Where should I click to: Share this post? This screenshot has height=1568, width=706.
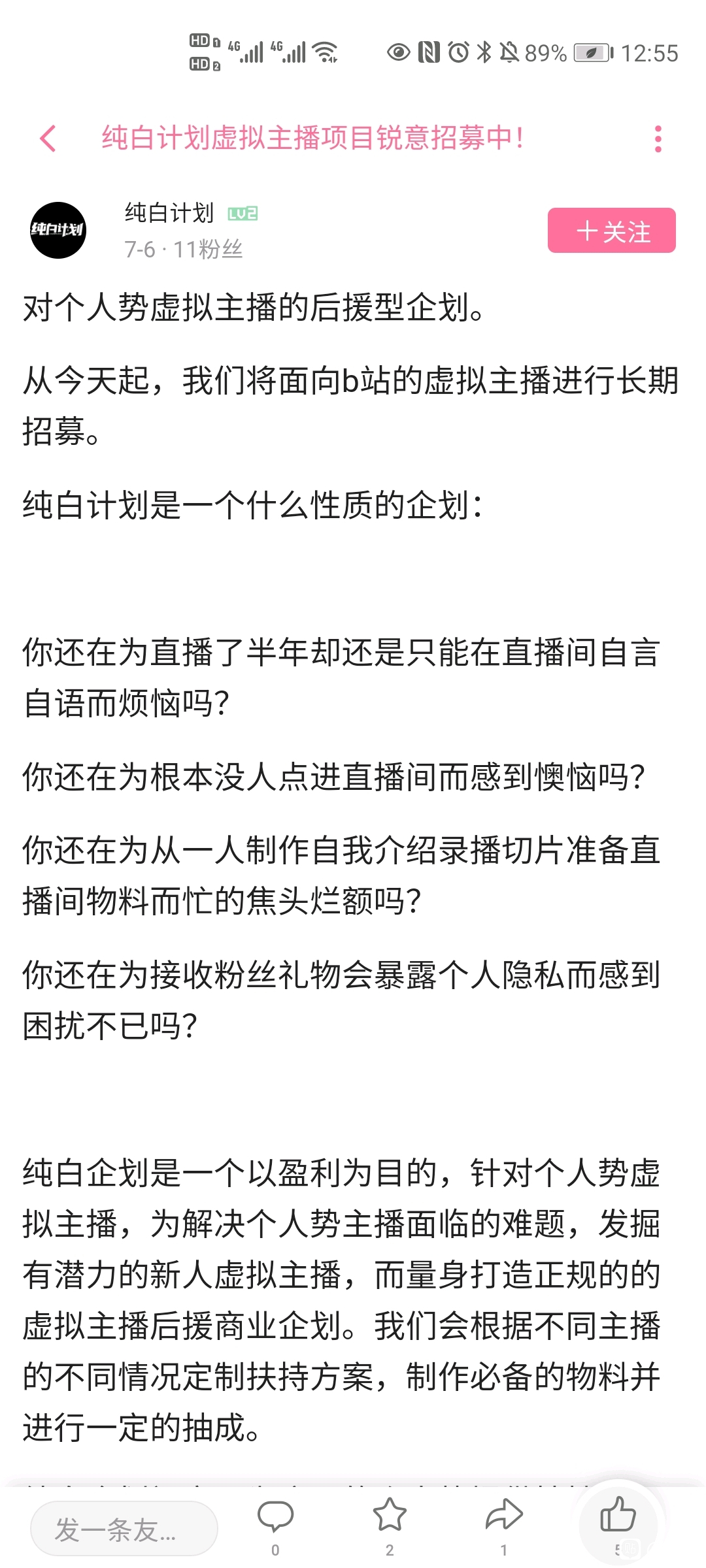point(504,1516)
